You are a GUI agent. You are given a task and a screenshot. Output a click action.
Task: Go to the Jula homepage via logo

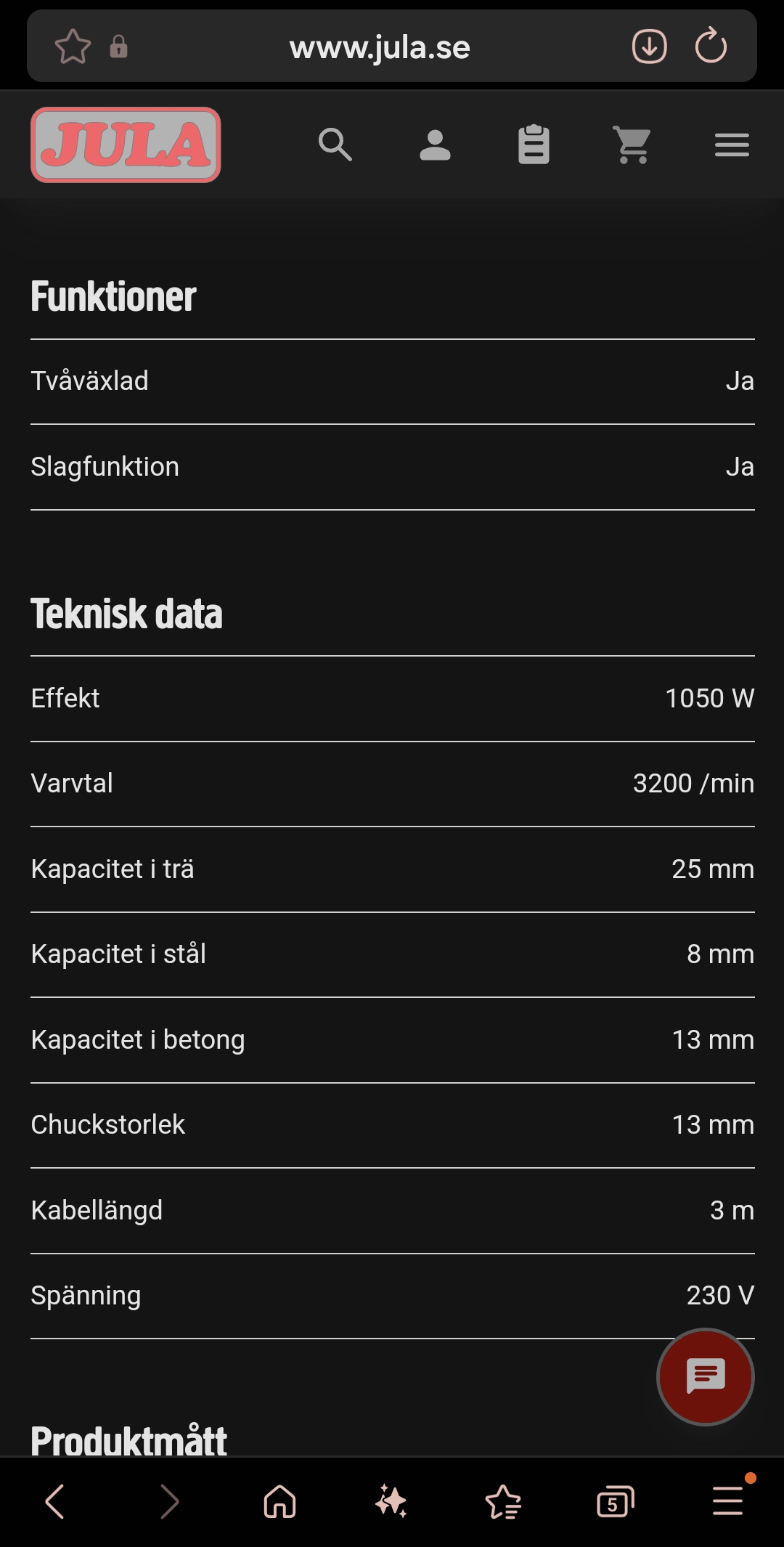point(126,145)
